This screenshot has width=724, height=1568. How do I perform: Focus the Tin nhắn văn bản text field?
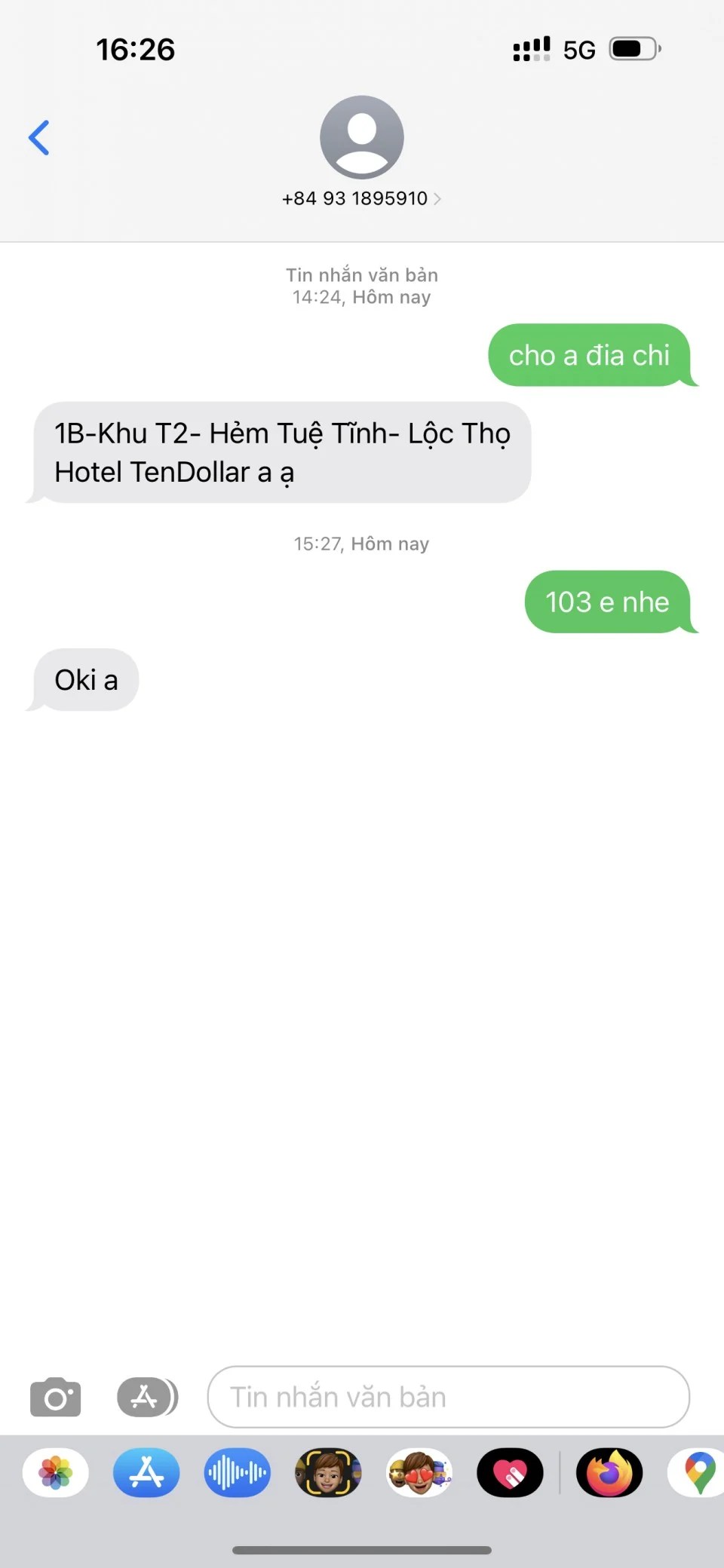click(448, 1397)
